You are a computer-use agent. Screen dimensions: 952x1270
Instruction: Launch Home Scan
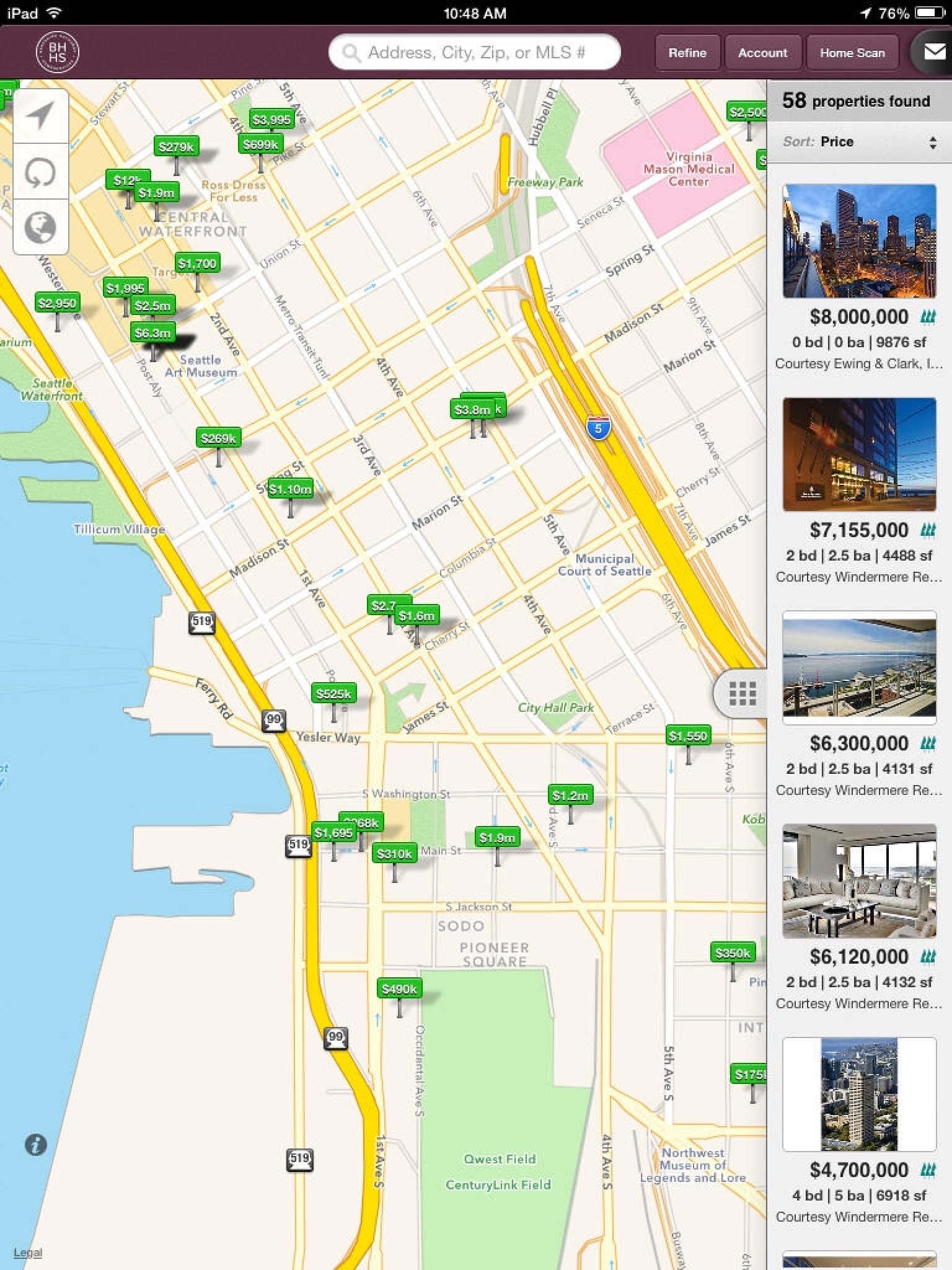tap(852, 53)
